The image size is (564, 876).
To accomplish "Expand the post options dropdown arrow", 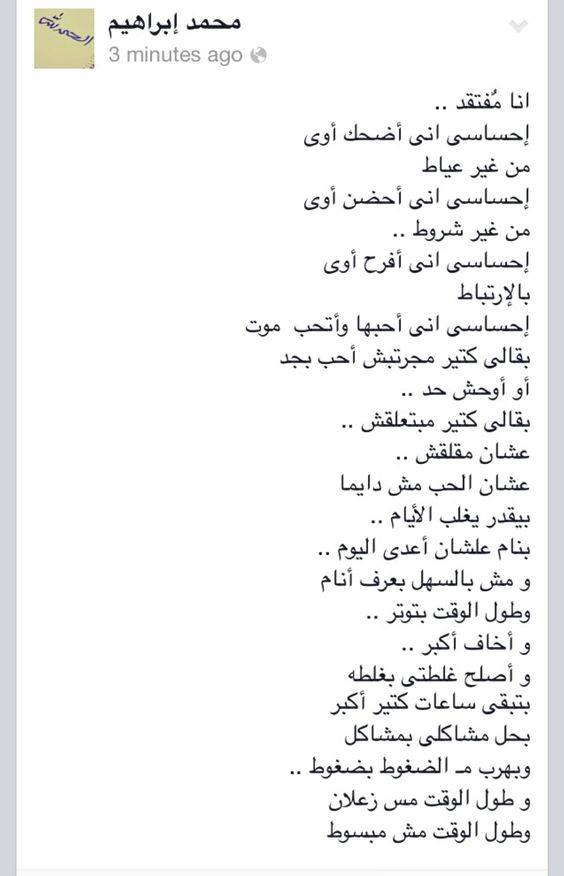I will (x=518, y=26).
